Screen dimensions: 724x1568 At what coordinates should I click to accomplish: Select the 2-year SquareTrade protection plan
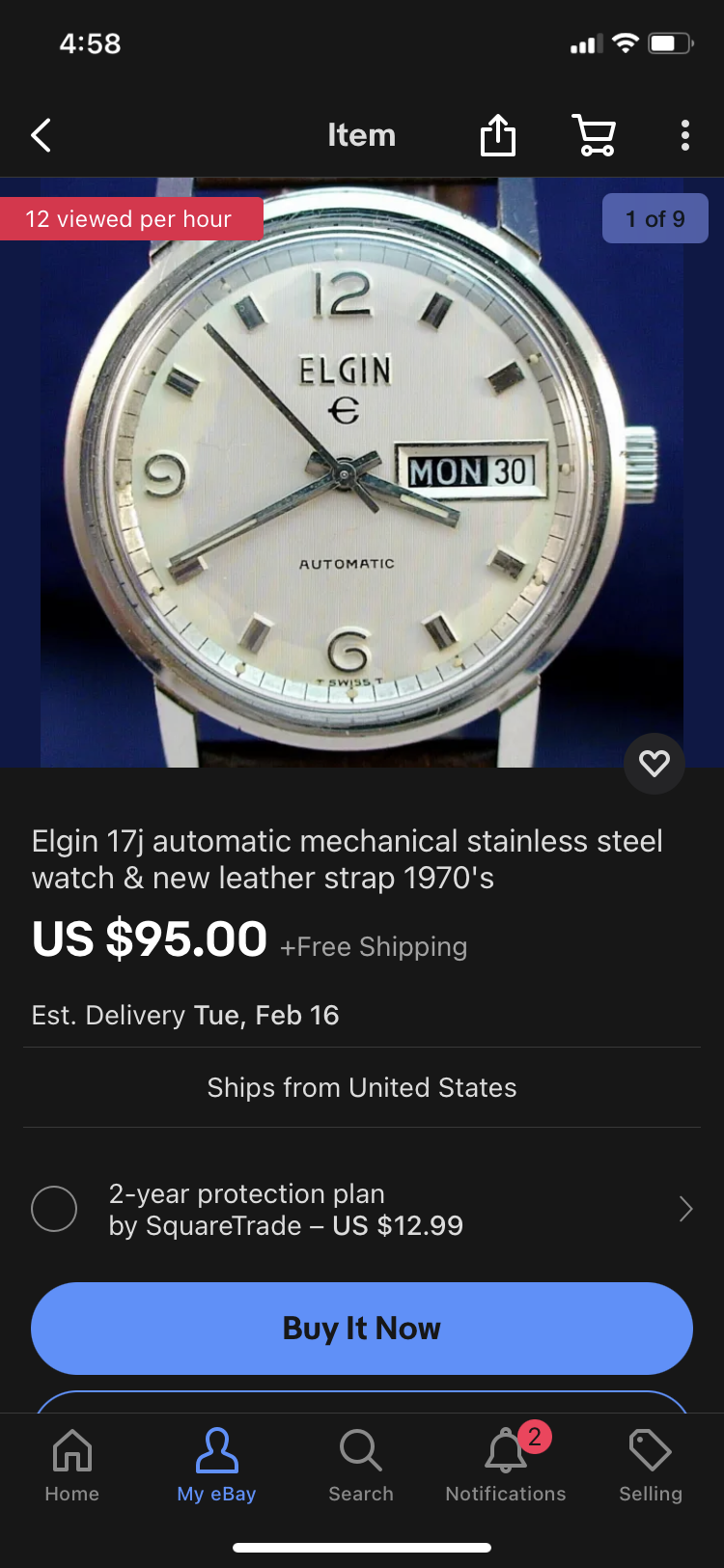pyautogui.click(x=54, y=1209)
